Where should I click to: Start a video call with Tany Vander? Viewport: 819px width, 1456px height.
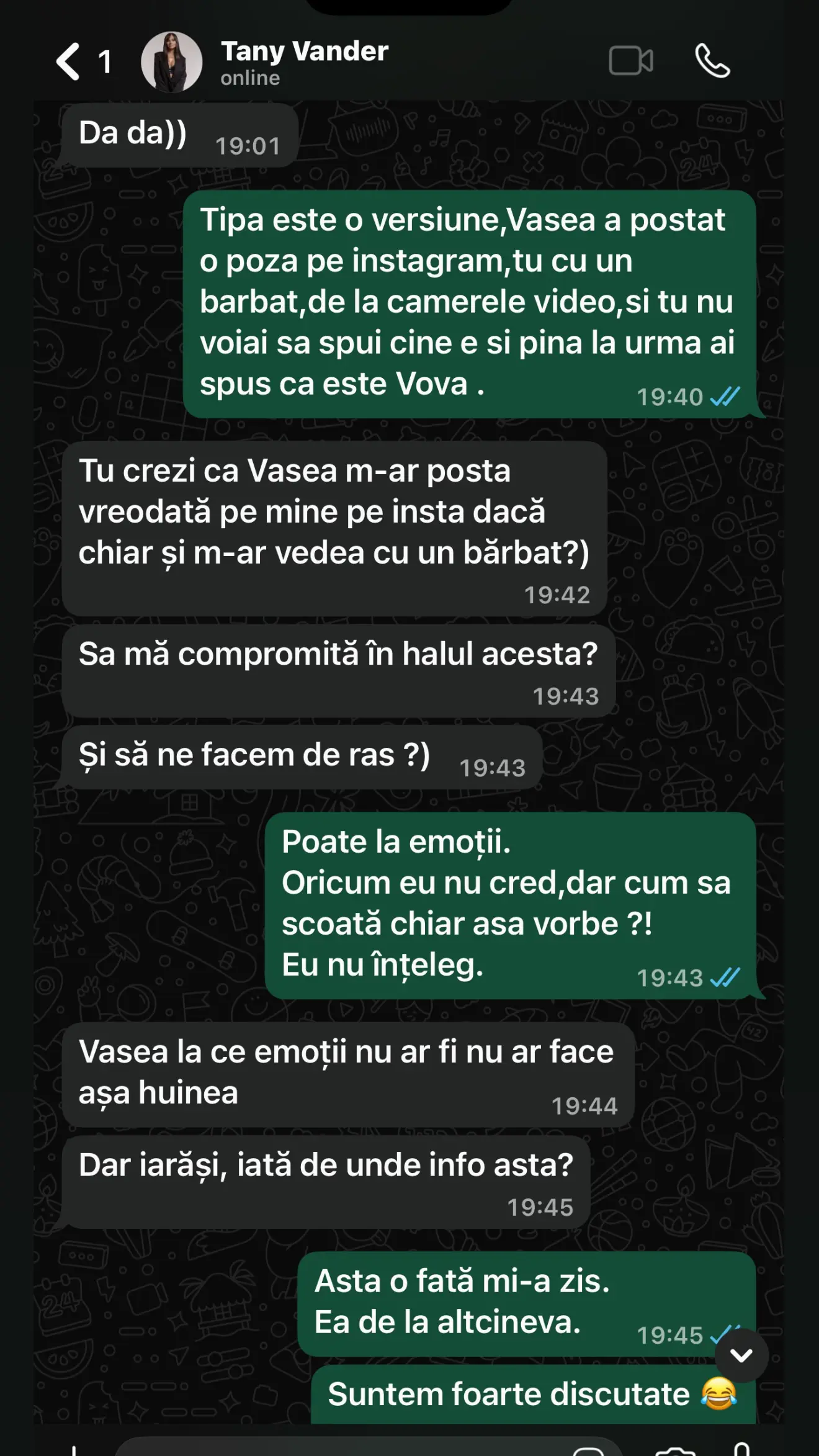630,61
